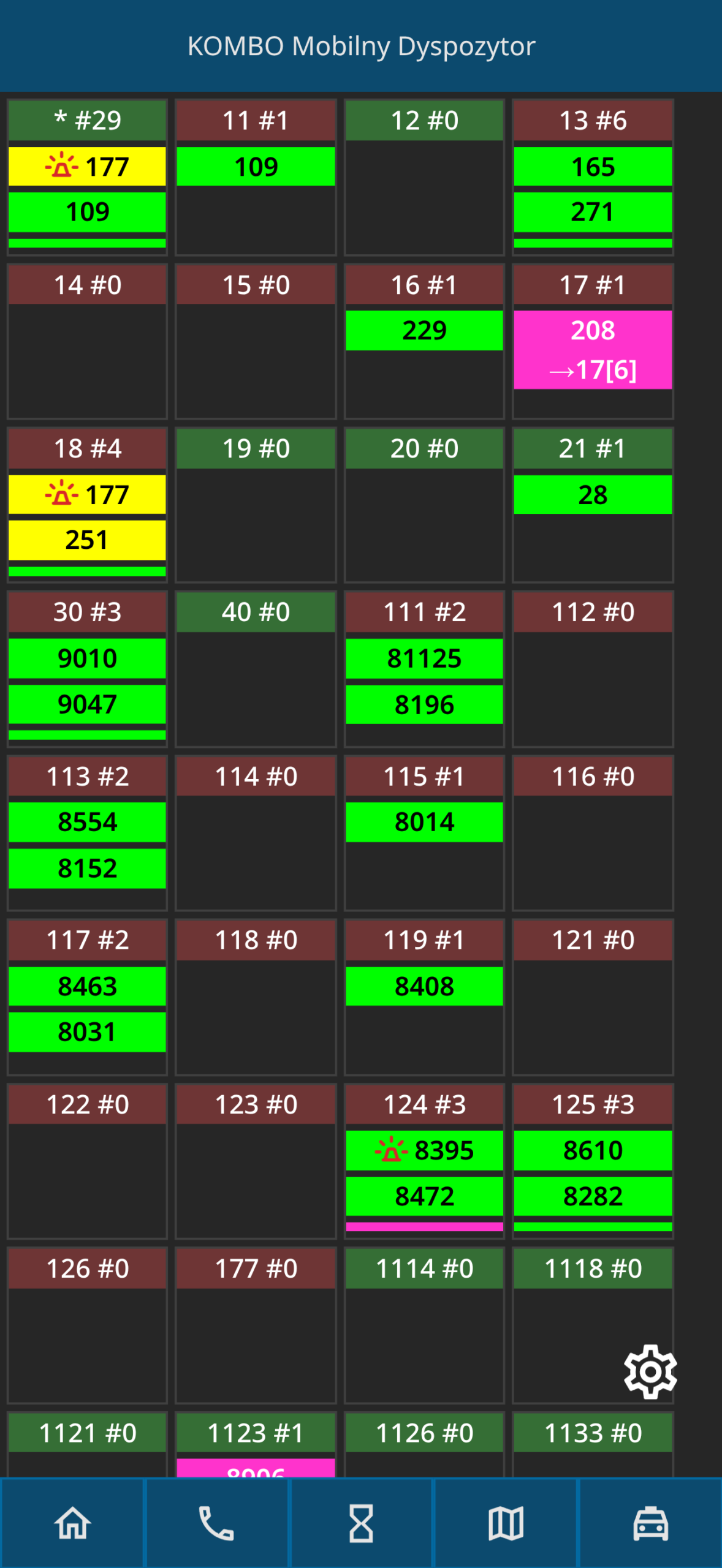Choose vehicle 9010 in zone 30

tap(87, 658)
